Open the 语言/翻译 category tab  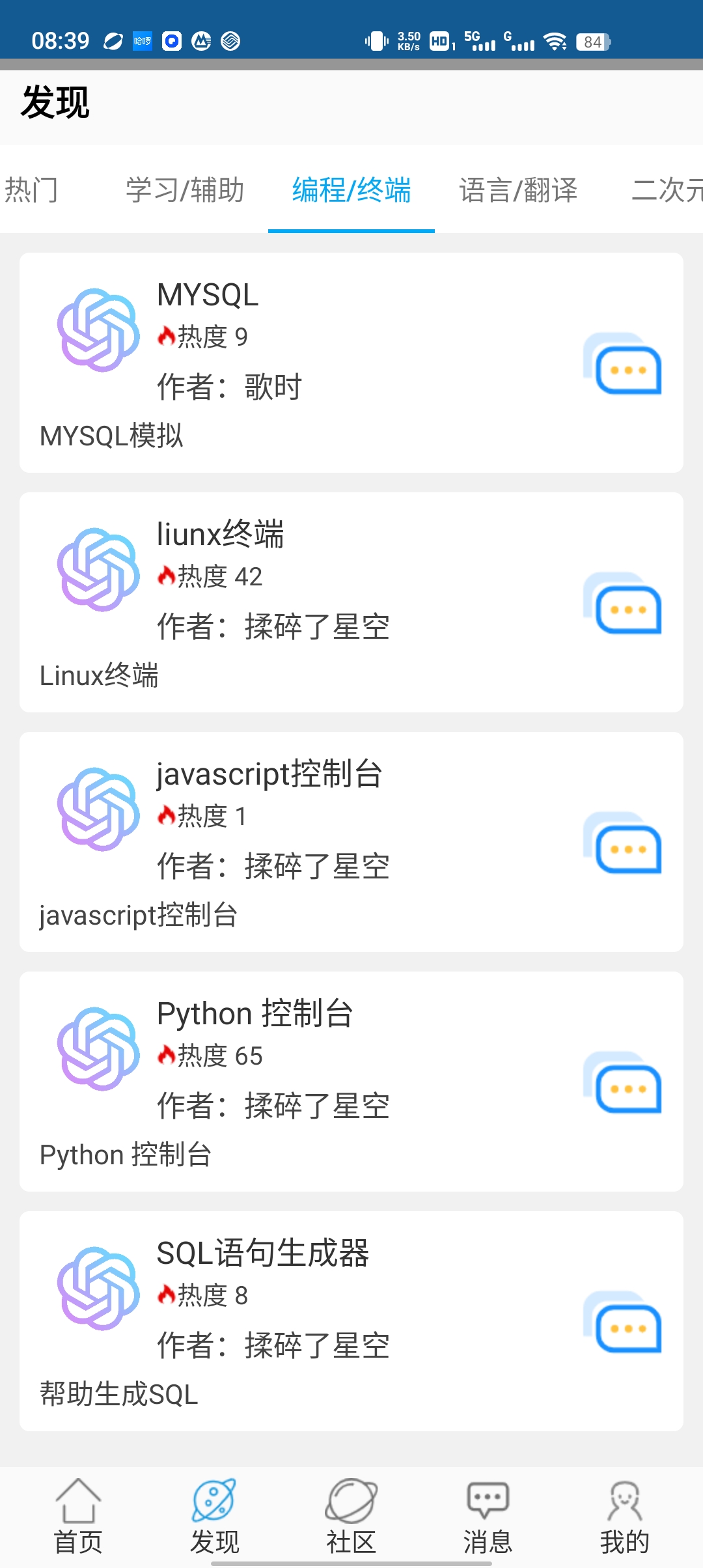point(518,190)
